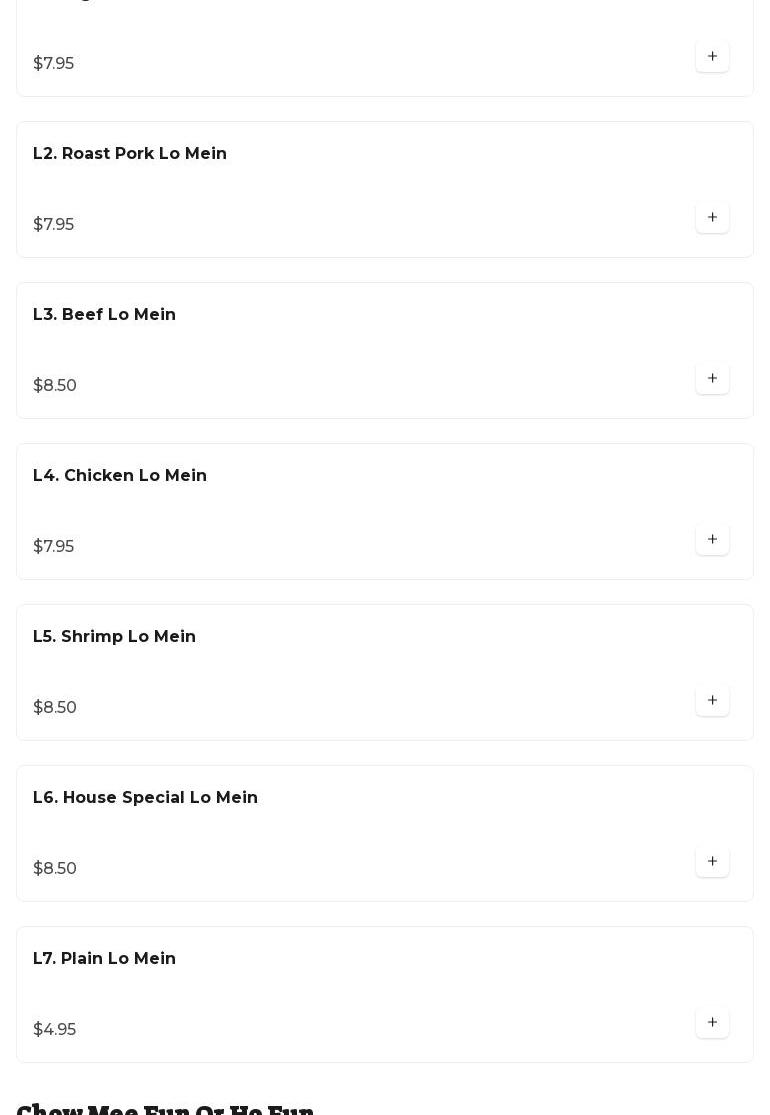The width and height of the screenshot is (770, 1115).
Task: Add L7. Plain Lo Mein to order
Action: pyautogui.click(x=712, y=1023)
